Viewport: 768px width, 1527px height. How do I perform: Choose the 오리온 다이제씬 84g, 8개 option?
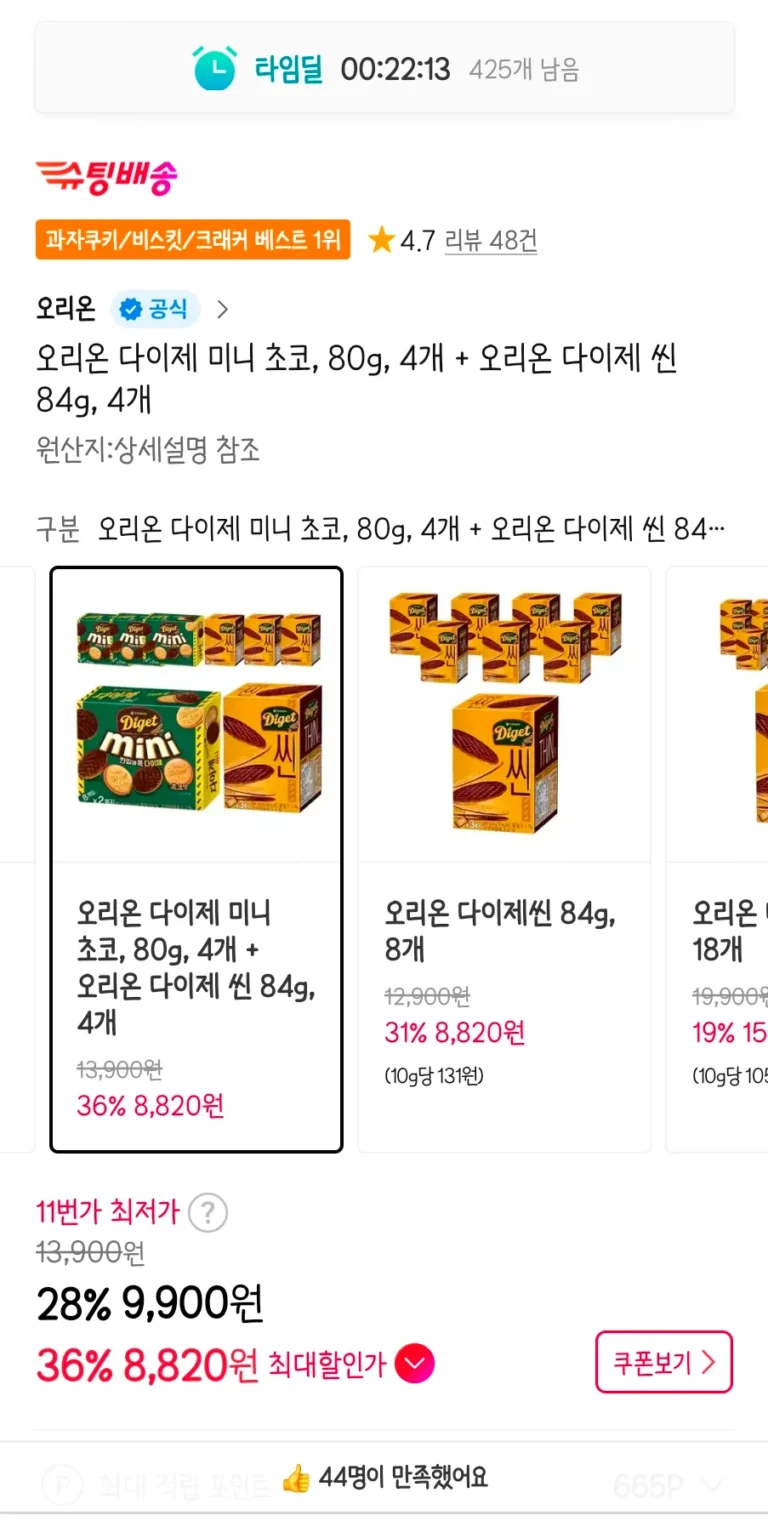504,859
